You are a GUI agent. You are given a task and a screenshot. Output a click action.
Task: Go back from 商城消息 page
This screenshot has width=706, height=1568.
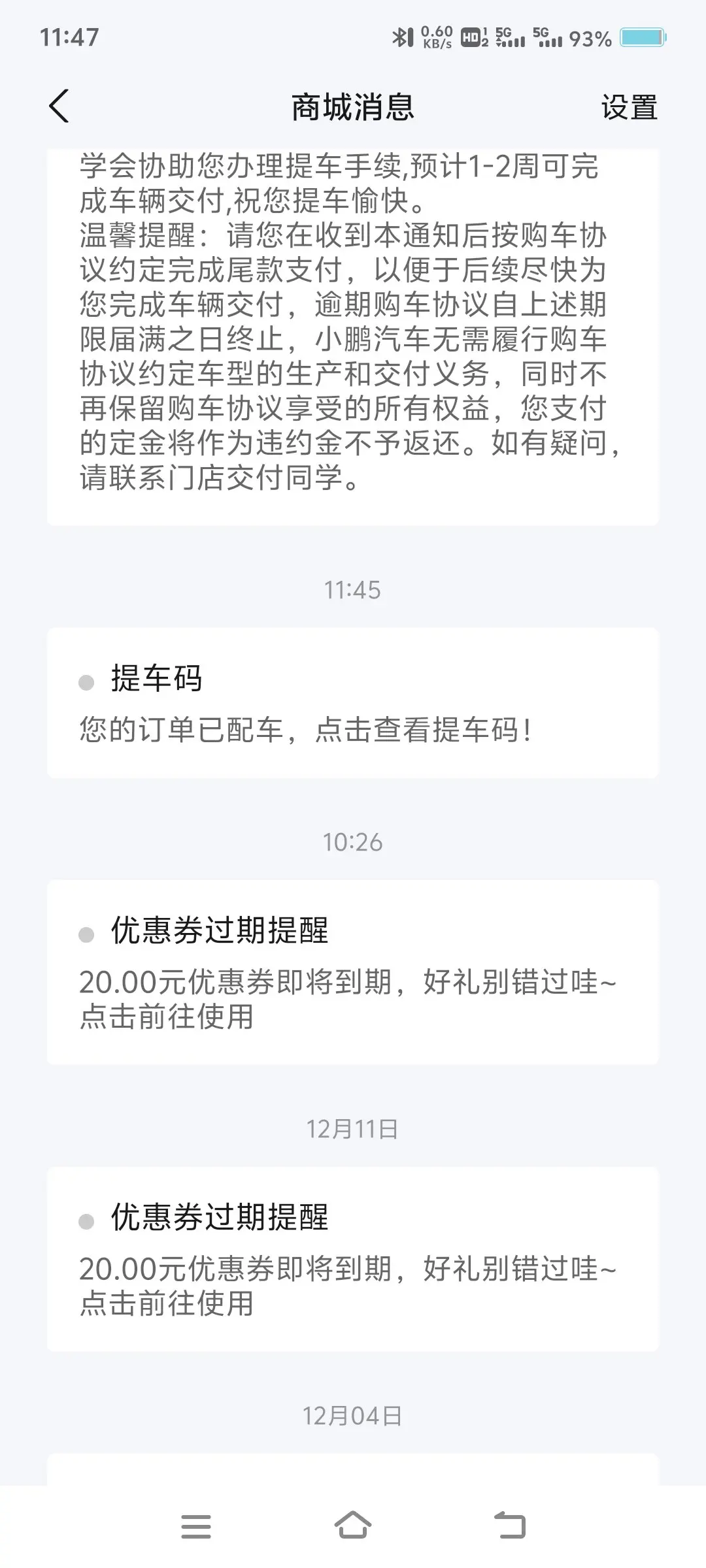pyautogui.click(x=59, y=106)
